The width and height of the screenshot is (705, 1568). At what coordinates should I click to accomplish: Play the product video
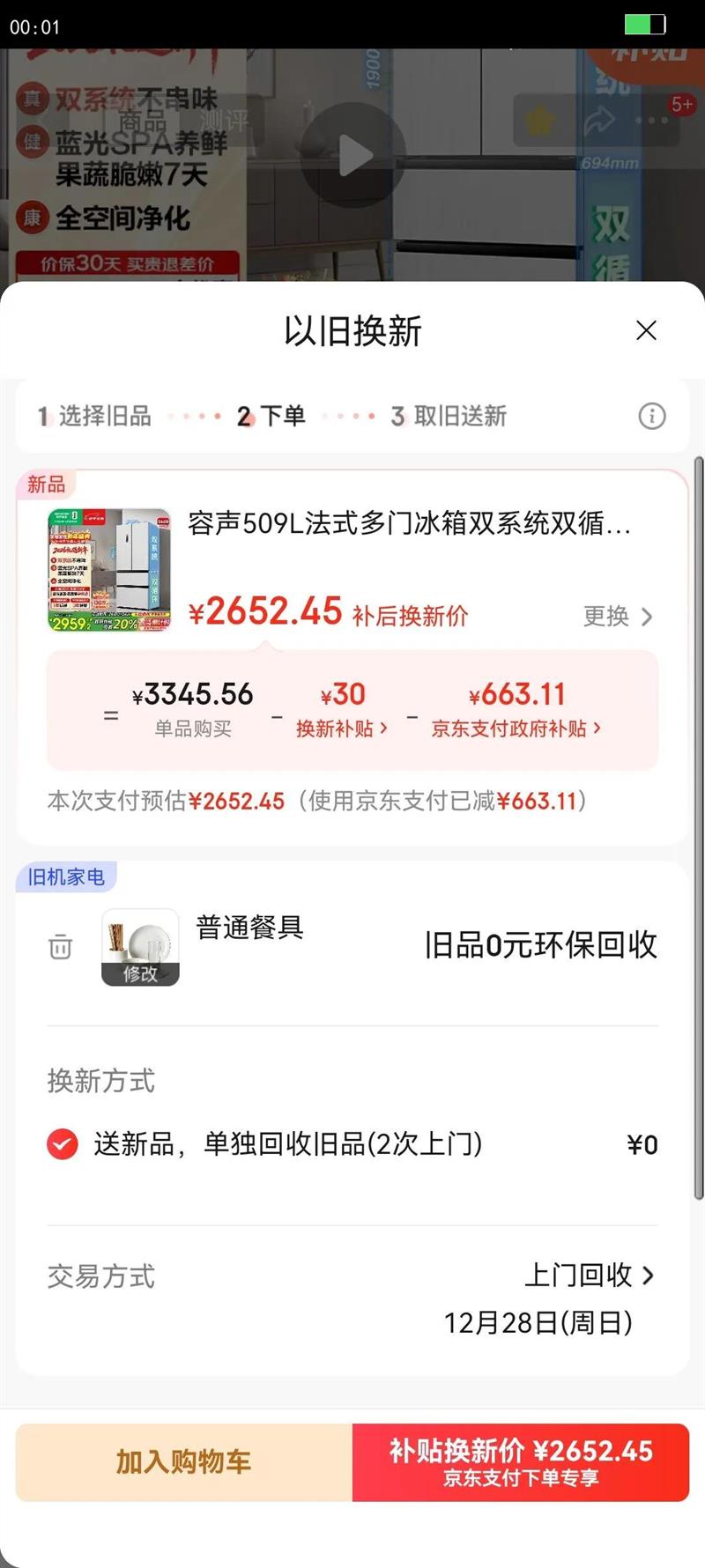[x=352, y=156]
